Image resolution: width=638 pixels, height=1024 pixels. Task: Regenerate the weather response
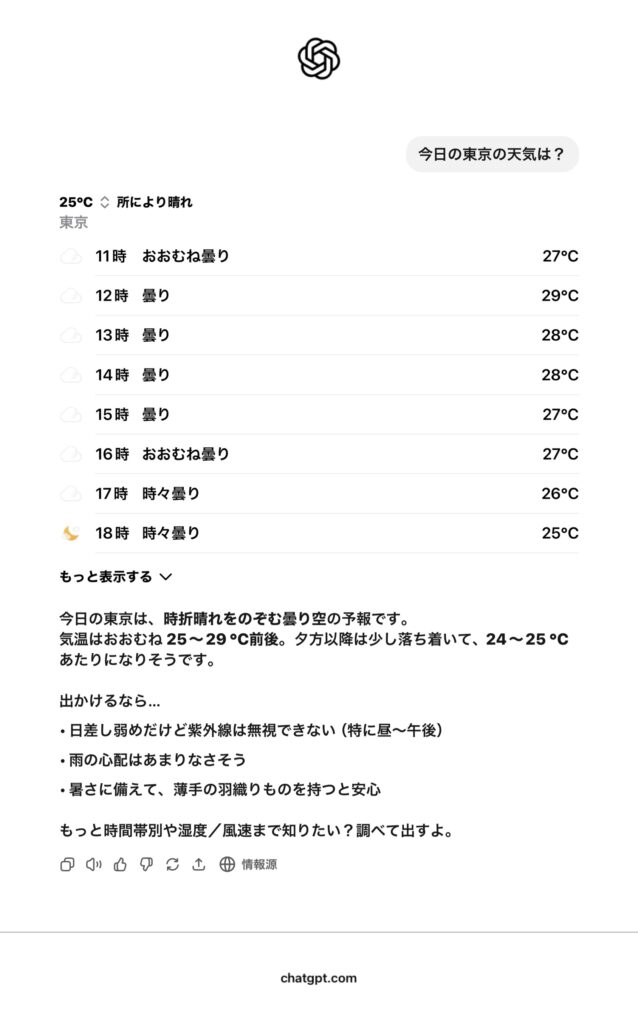[x=172, y=864]
